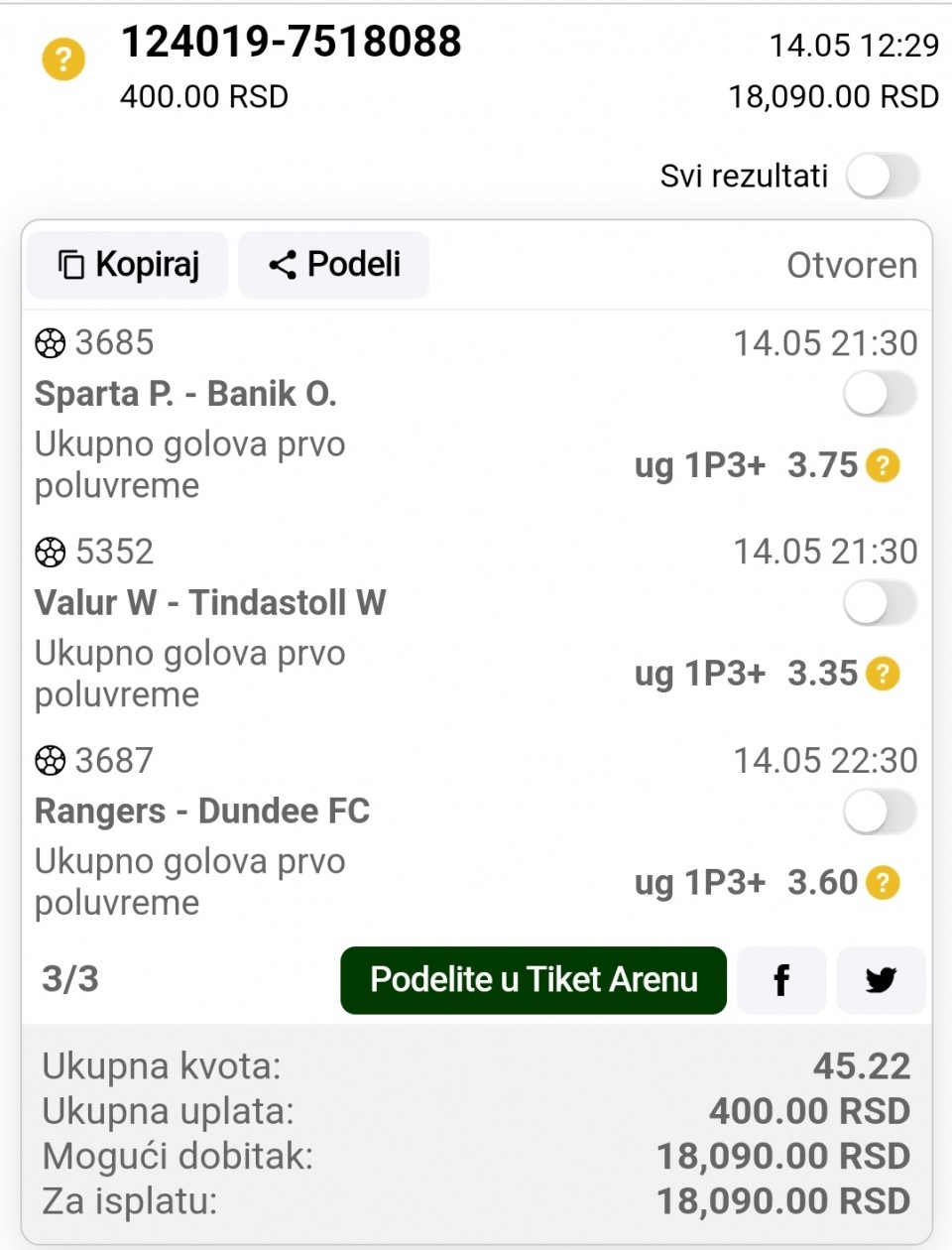
Task: Tap Podelite u Tiket Arenu button
Action: (x=534, y=980)
